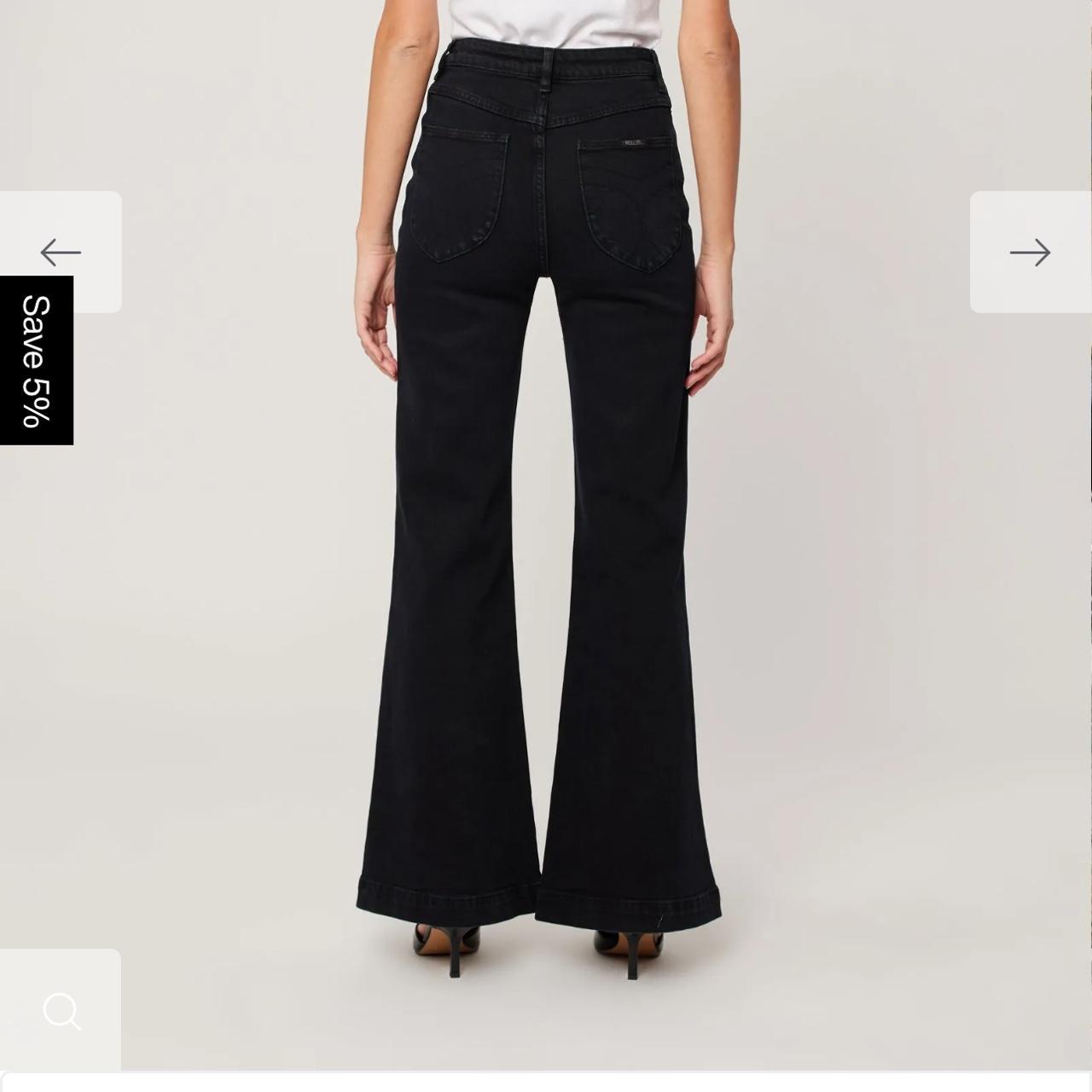Open the Save 5% side tab
The height and width of the screenshot is (1092, 1092).
point(36,360)
